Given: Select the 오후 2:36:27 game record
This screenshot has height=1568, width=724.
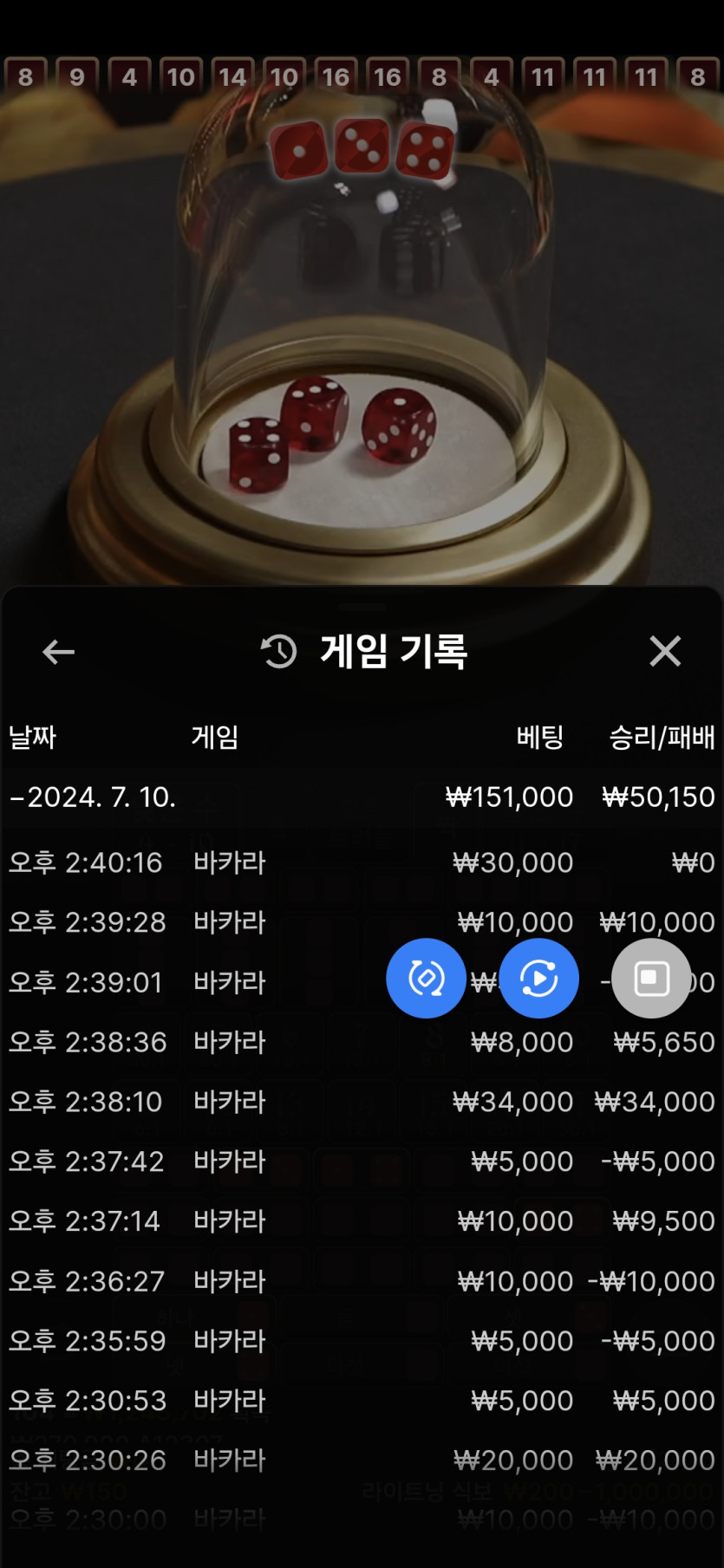Looking at the screenshot, I should point(361,1281).
